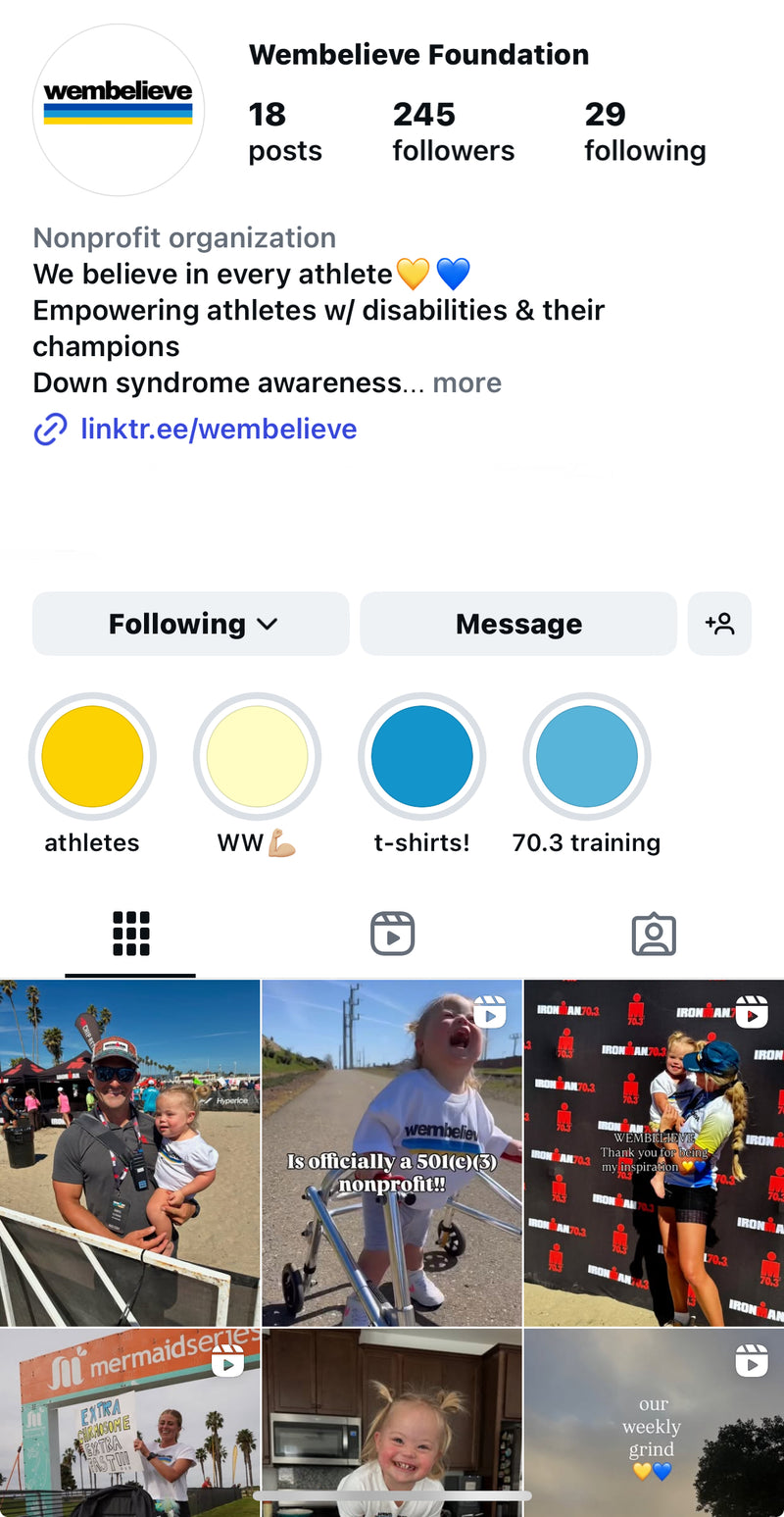The height and width of the screenshot is (1517, 784).
Task: Open suggested accounts via add-person icon
Action: [719, 624]
